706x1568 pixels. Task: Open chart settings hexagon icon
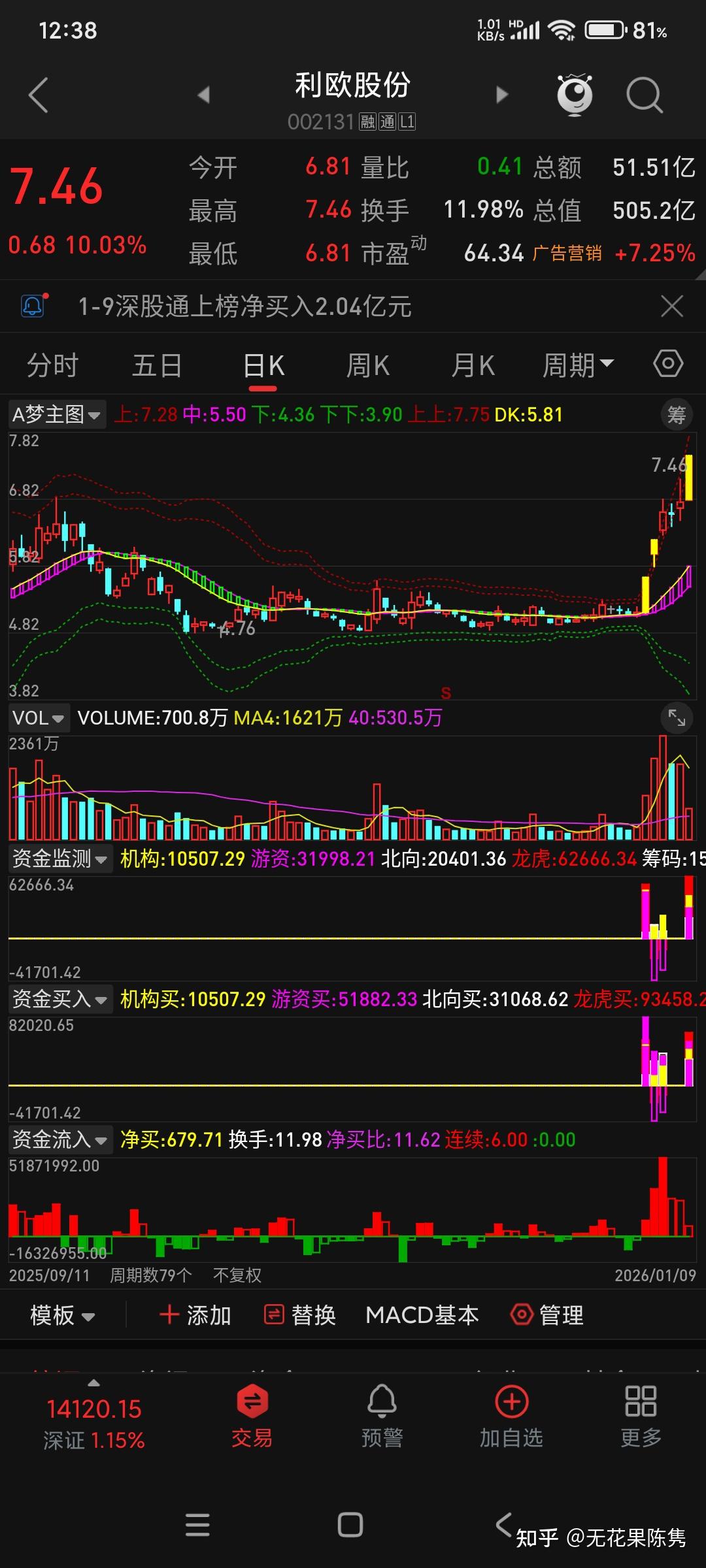pyautogui.click(x=668, y=364)
